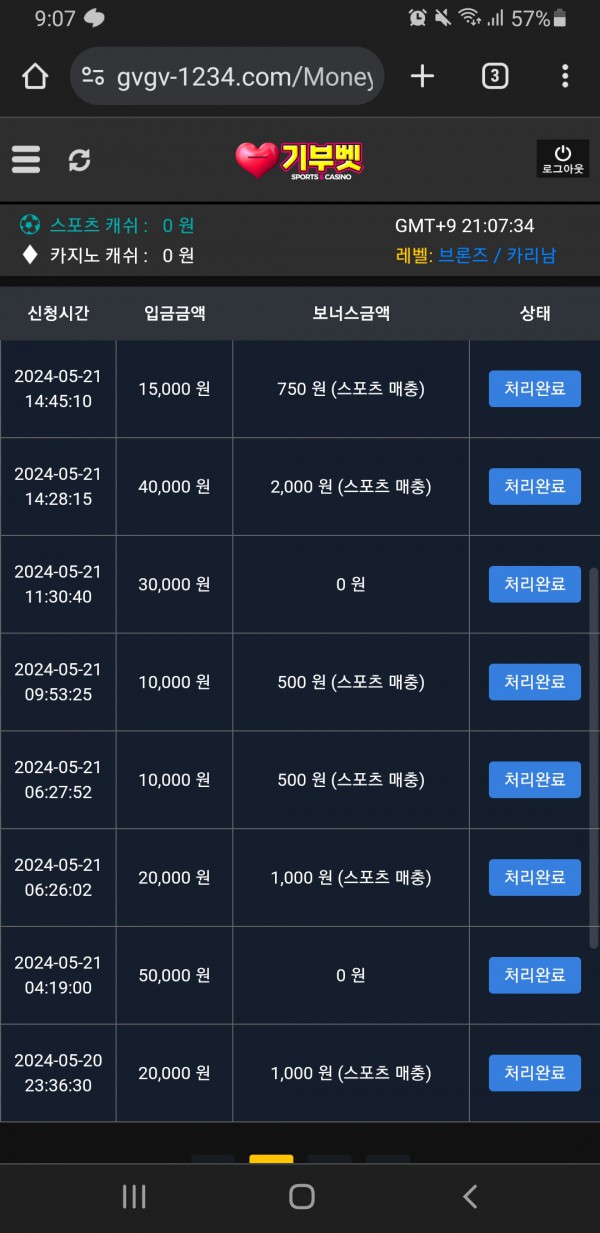Image resolution: width=600 pixels, height=1233 pixels.
Task: Open a new browser tab
Action: tap(423, 76)
